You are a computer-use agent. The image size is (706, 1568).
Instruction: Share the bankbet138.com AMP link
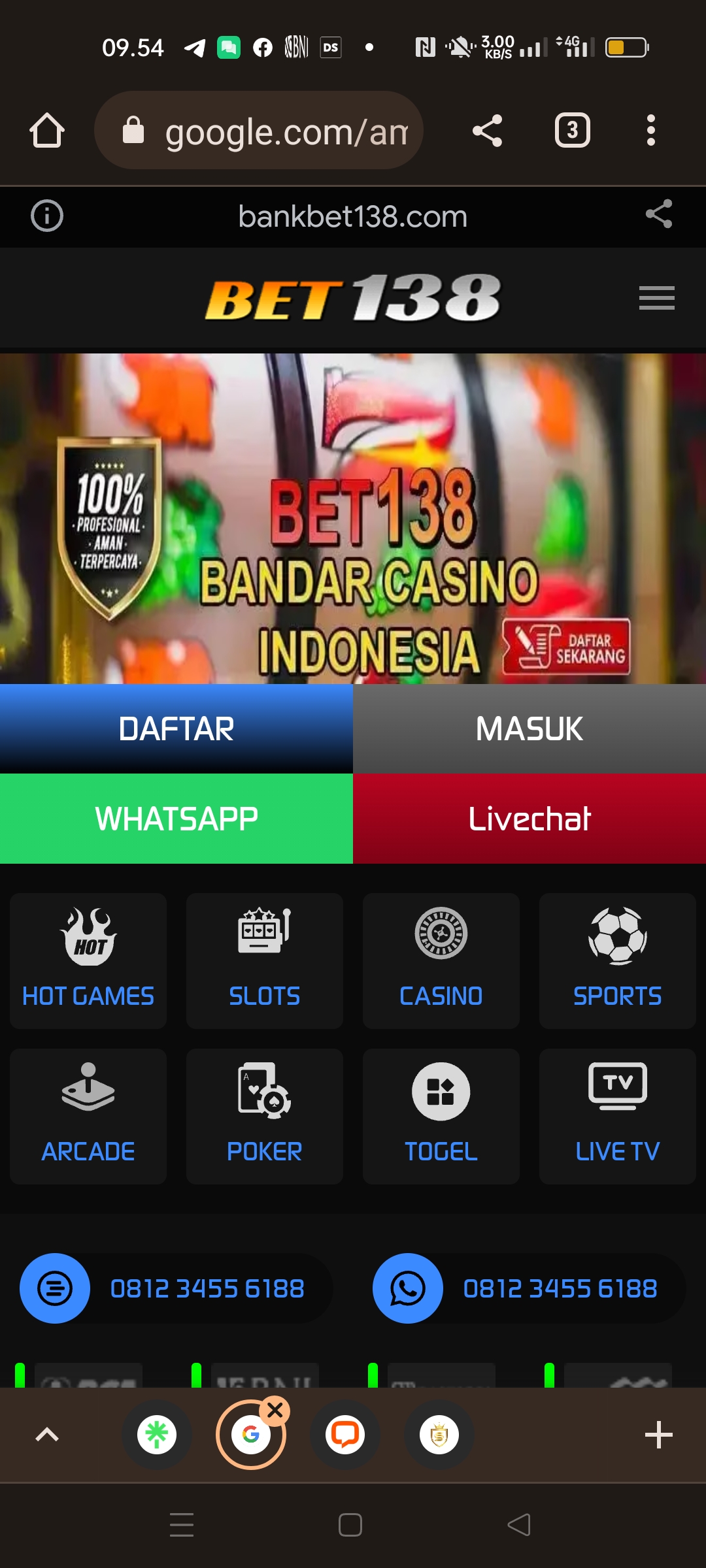pos(658,214)
